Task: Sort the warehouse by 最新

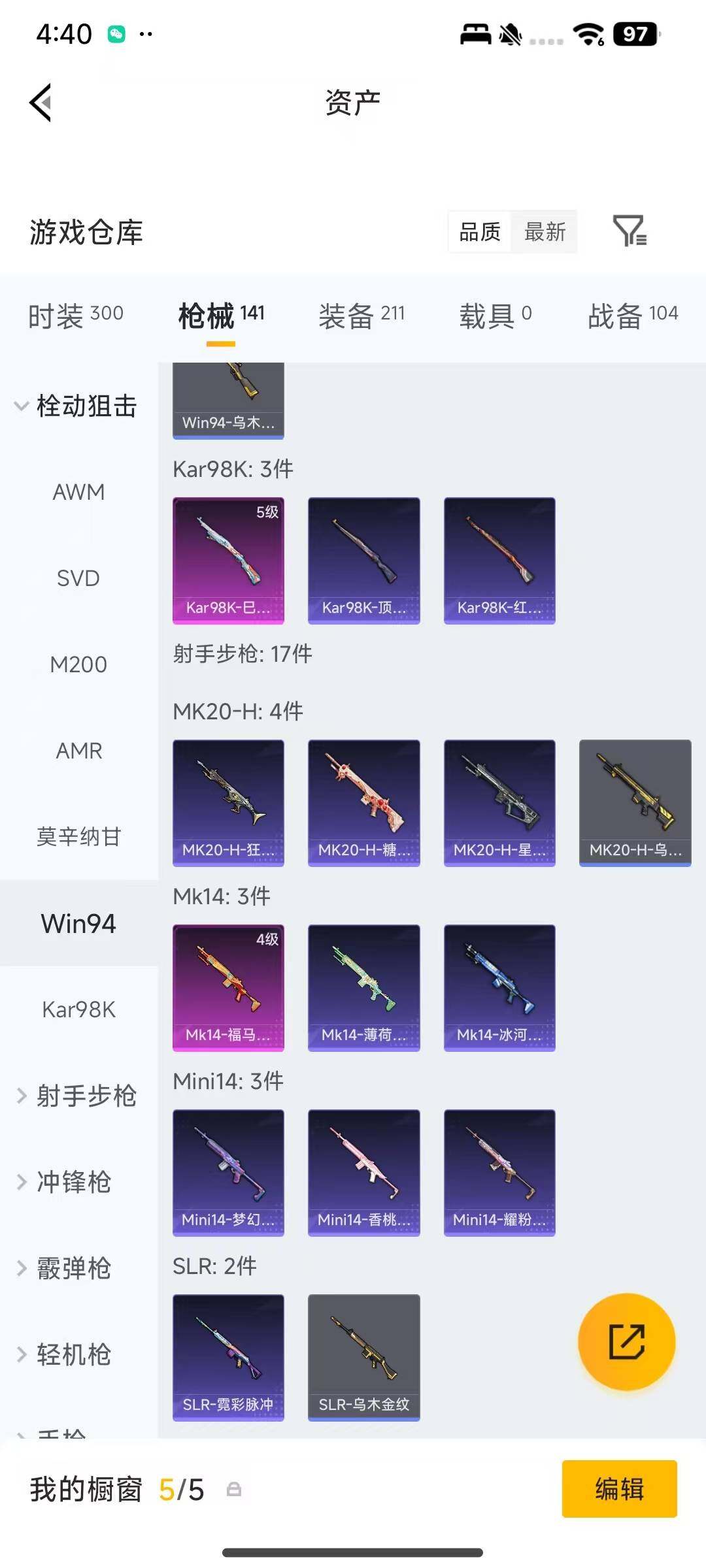Action: pos(545,232)
